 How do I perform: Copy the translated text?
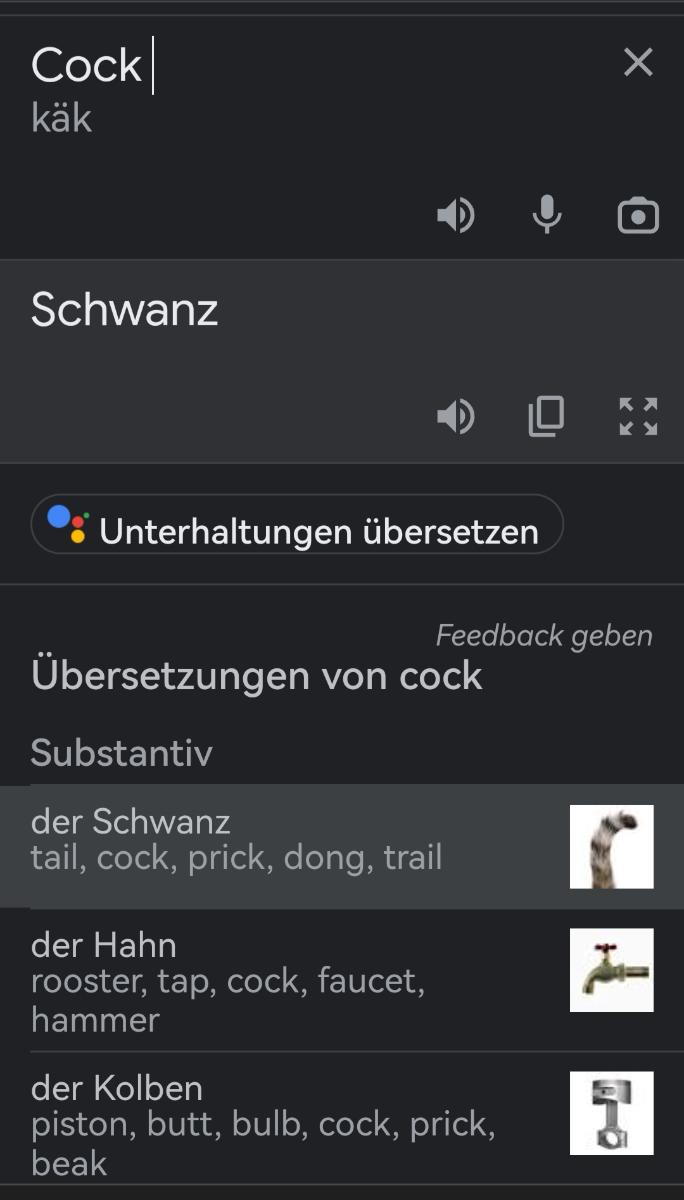[546, 416]
